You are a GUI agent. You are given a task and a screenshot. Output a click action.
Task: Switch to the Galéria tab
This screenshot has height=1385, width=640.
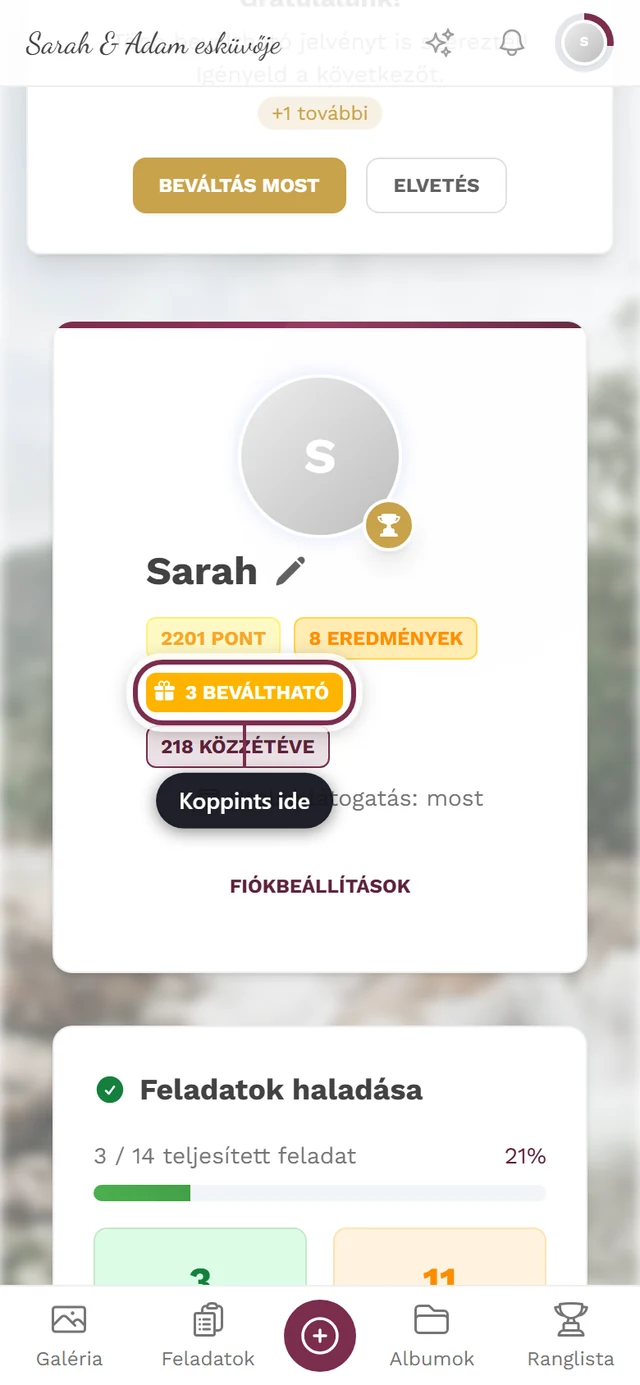tap(69, 1336)
